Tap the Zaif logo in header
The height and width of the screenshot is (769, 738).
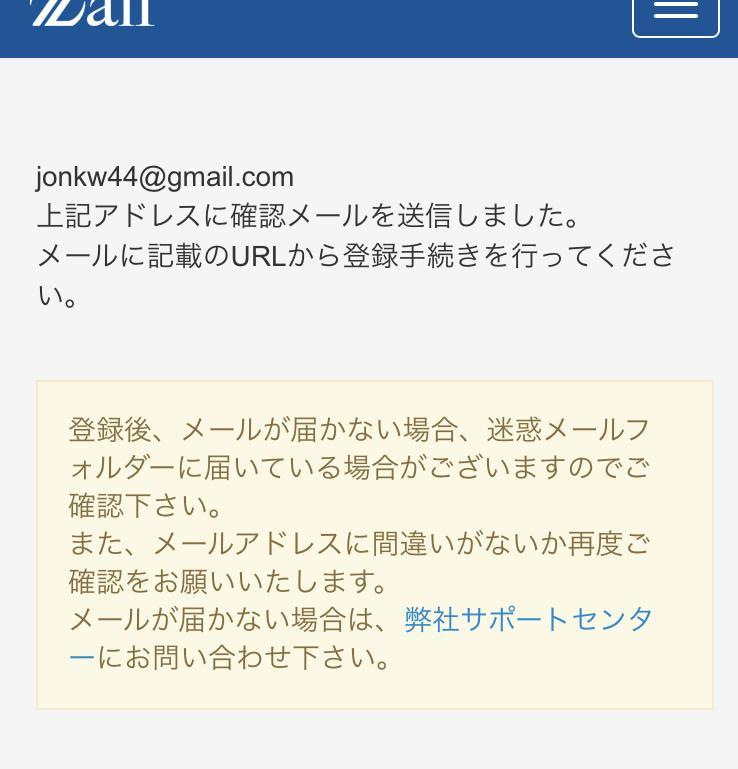(x=94, y=12)
